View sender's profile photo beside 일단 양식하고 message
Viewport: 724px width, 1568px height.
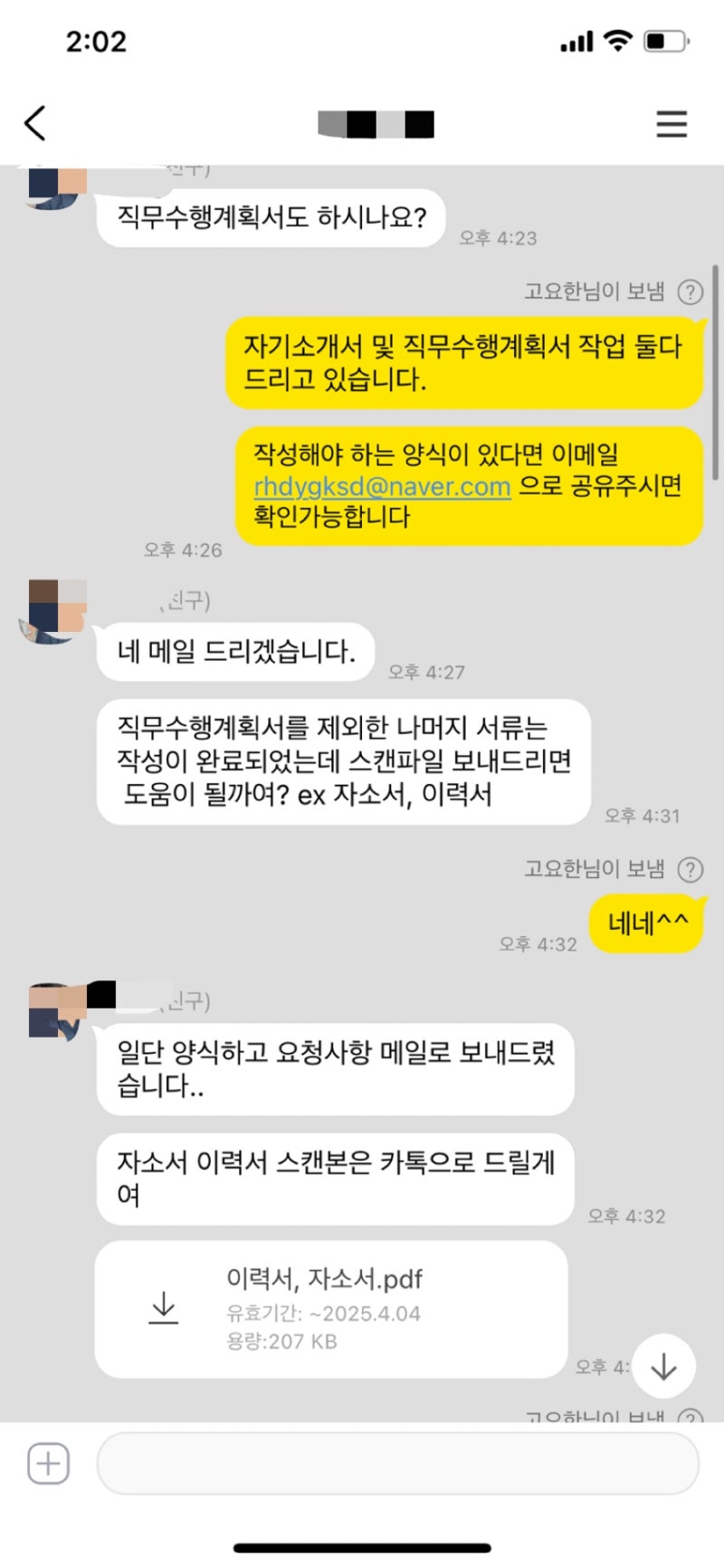click(x=56, y=1011)
